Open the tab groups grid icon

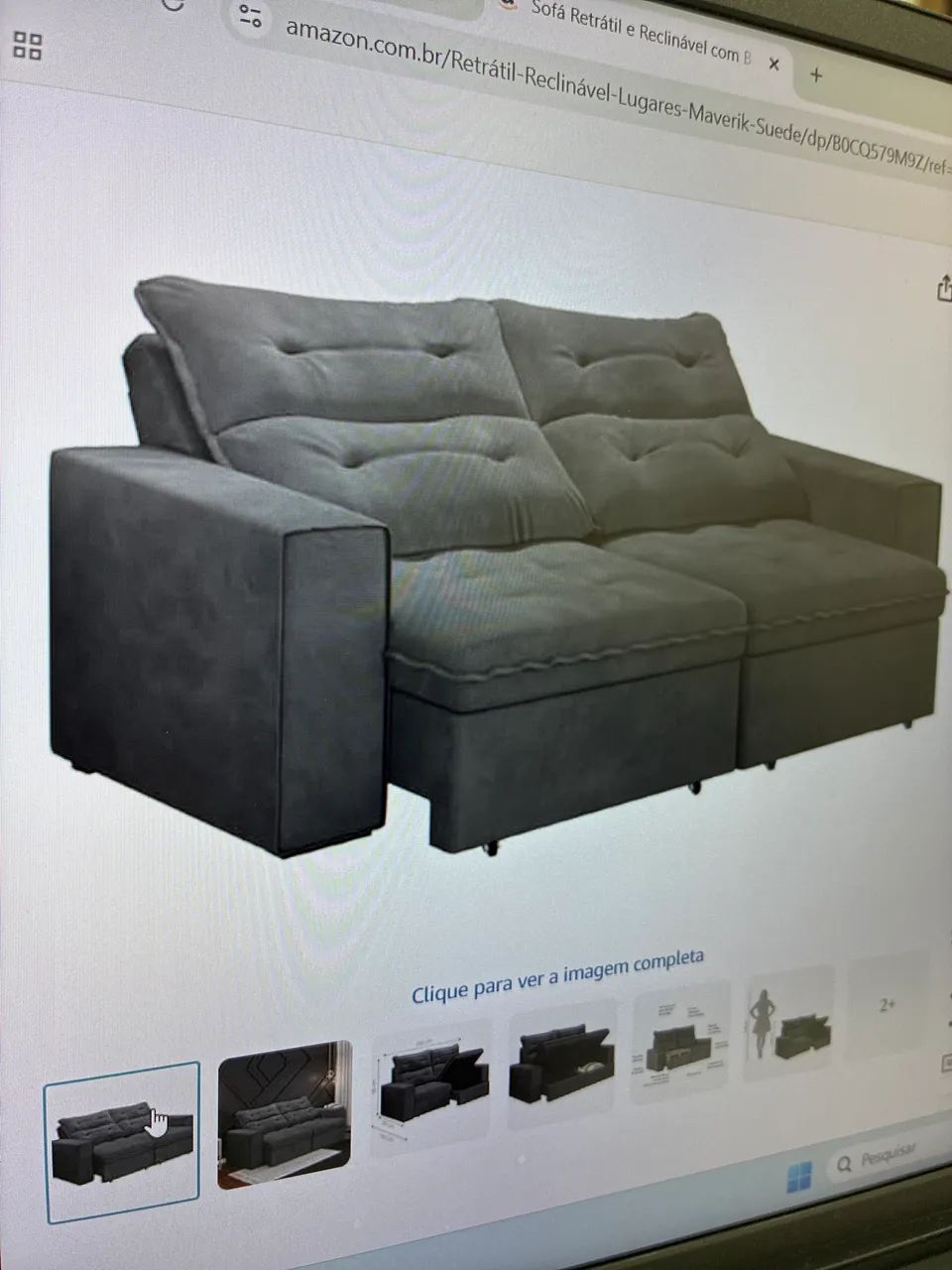pyautogui.click(x=28, y=45)
